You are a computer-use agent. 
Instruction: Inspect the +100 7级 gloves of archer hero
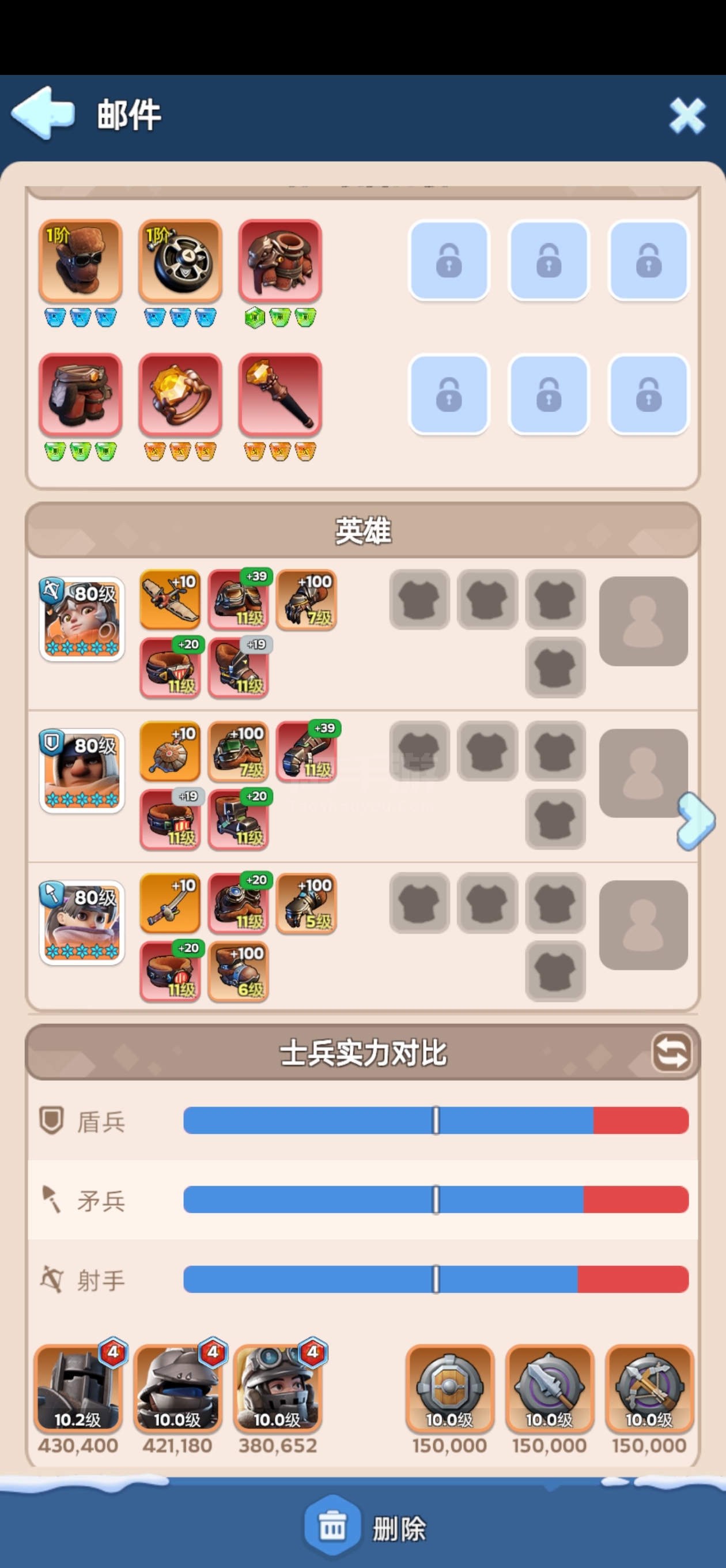306,600
